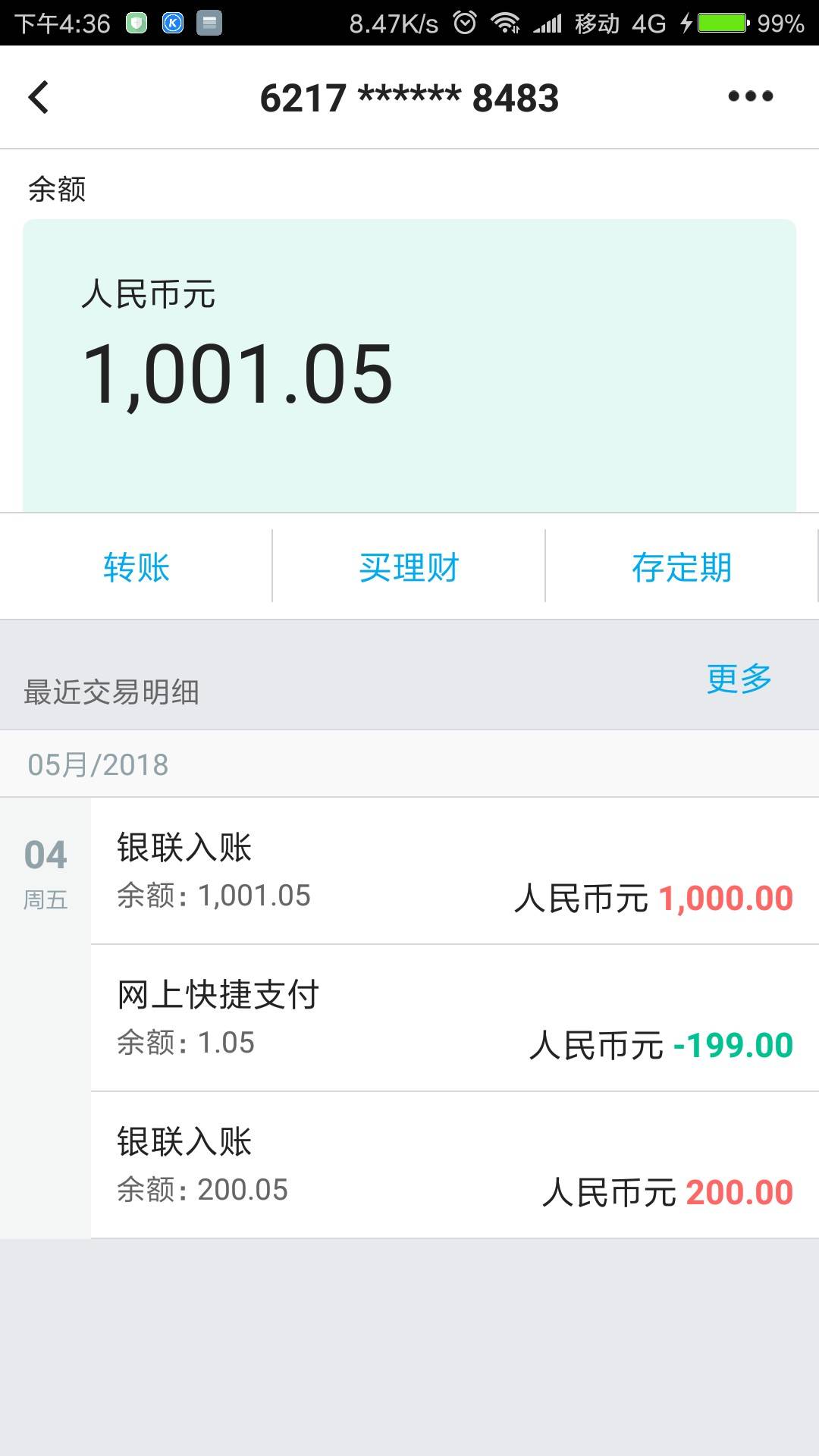Open the 网上快捷支付 -199.00 transaction
This screenshot has width=819, height=1456.
tap(455, 1018)
